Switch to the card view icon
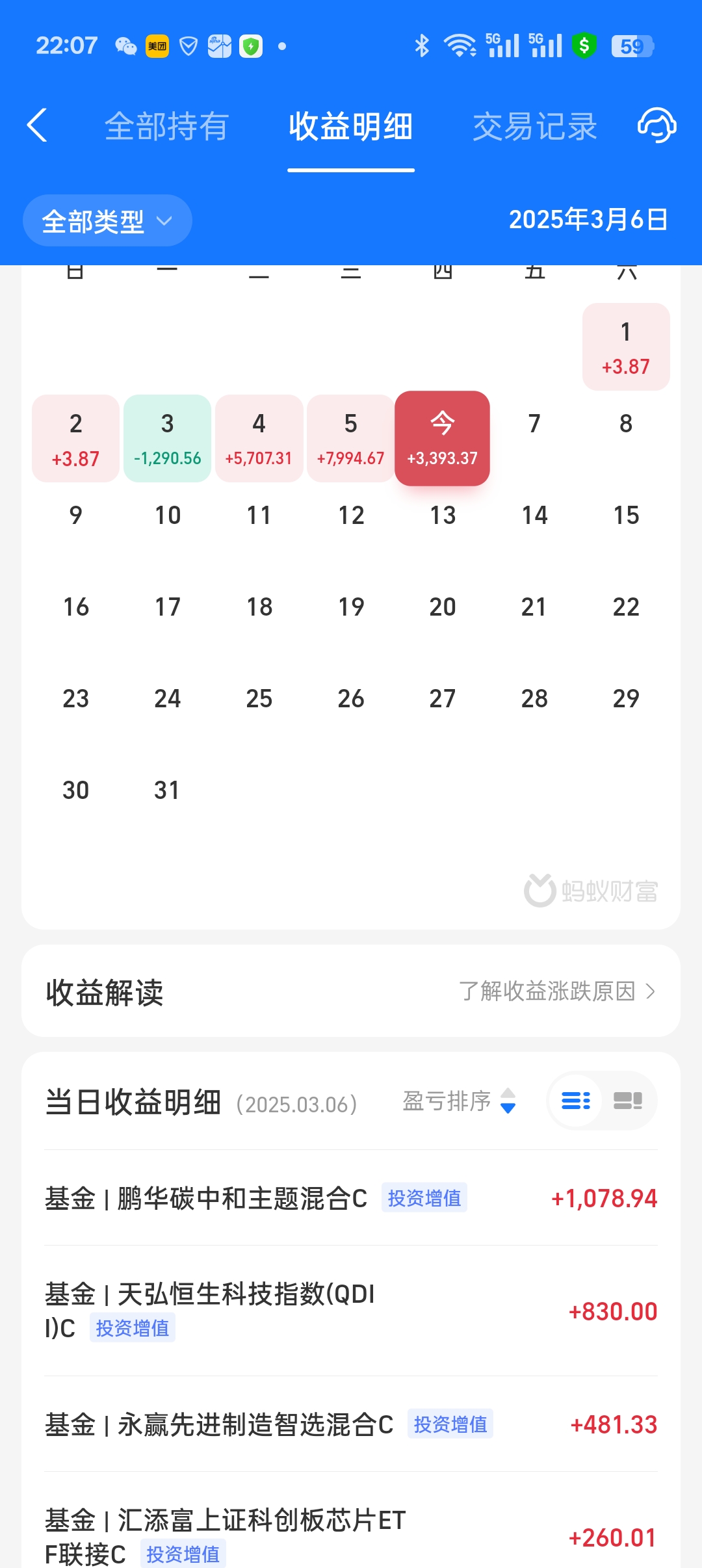The image size is (702, 1568). click(x=628, y=1101)
